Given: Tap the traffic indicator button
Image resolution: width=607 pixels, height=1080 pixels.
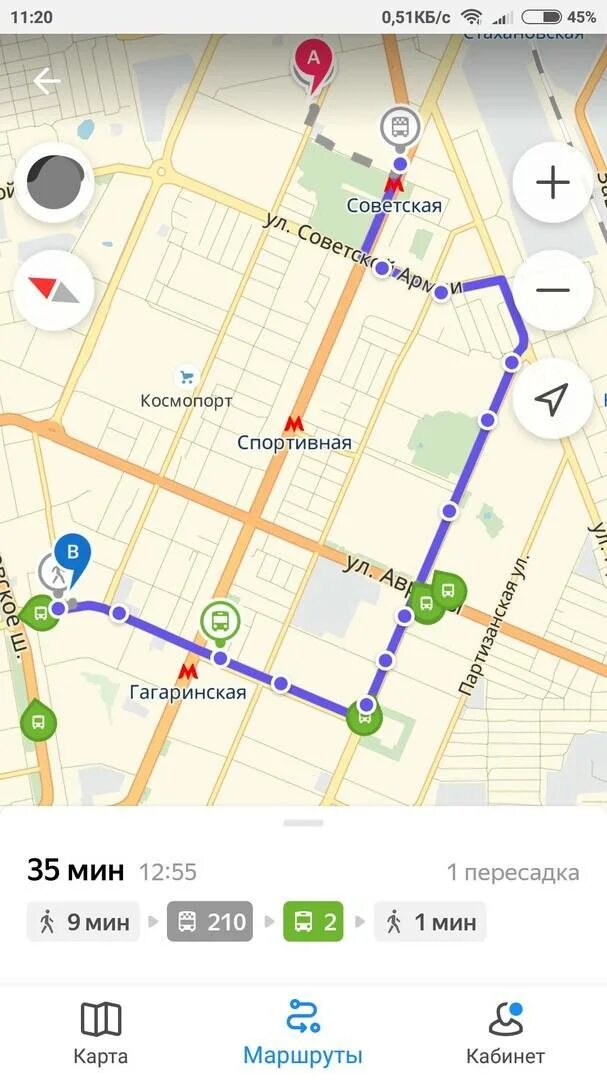Looking at the screenshot, I should 54,182.
